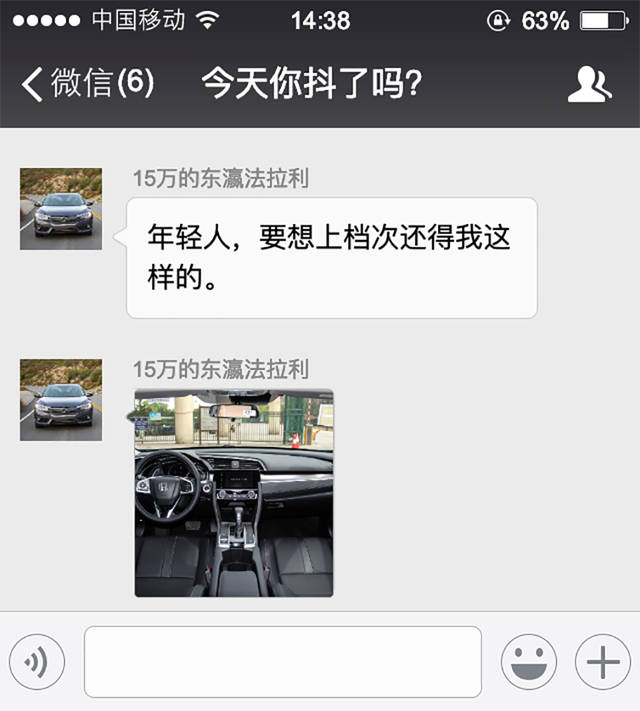Open the car interior photo message

click(x=234, y=493)
